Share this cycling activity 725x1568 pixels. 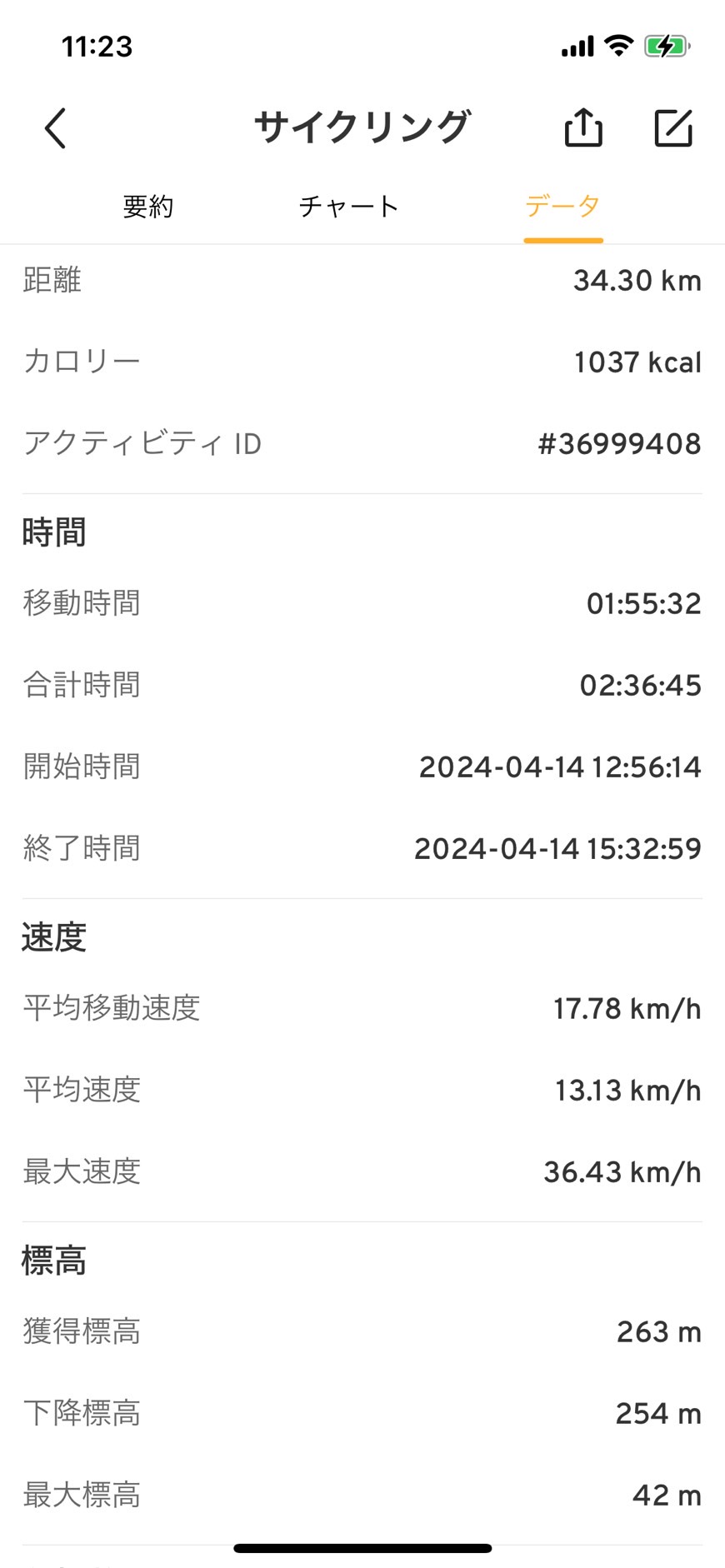click(x=583, y=128)
